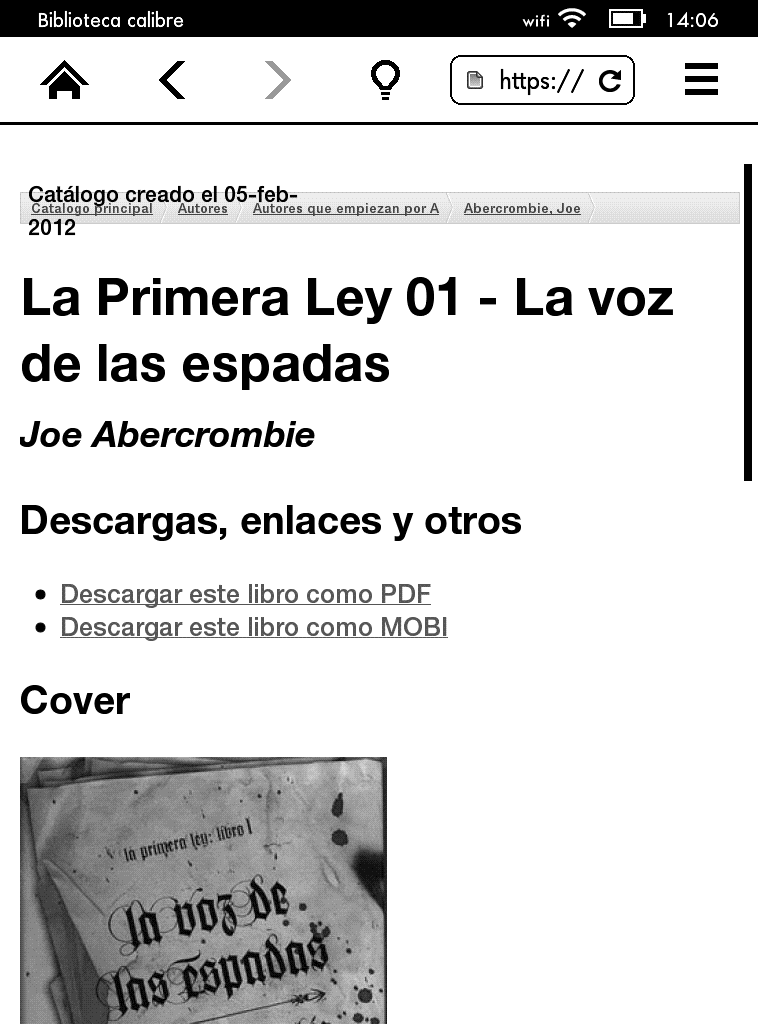This screenshot has width=758, height=1024.
Task: Download this book as PDF
Action: point(245,594)
